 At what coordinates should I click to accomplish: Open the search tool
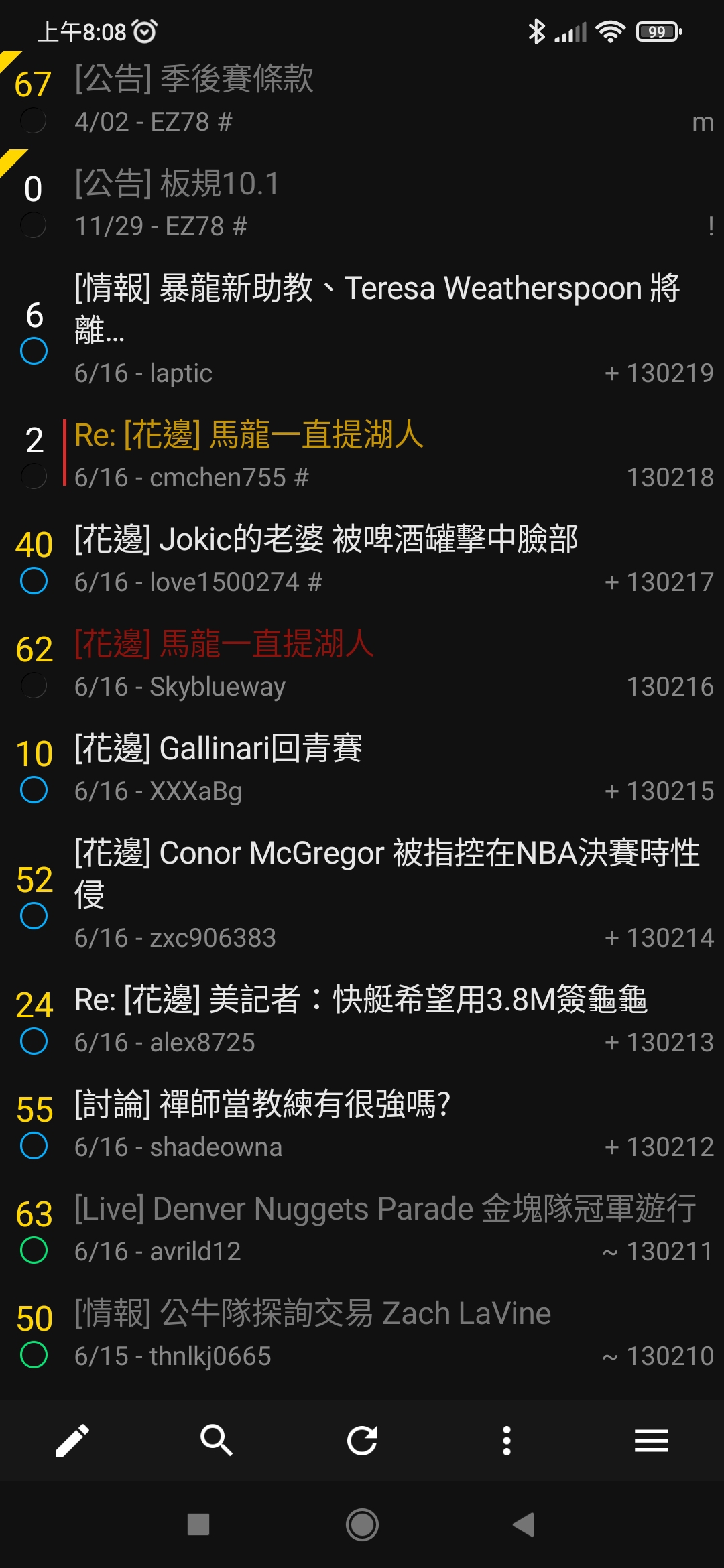pyautogui.click(x=217, y=1440)
